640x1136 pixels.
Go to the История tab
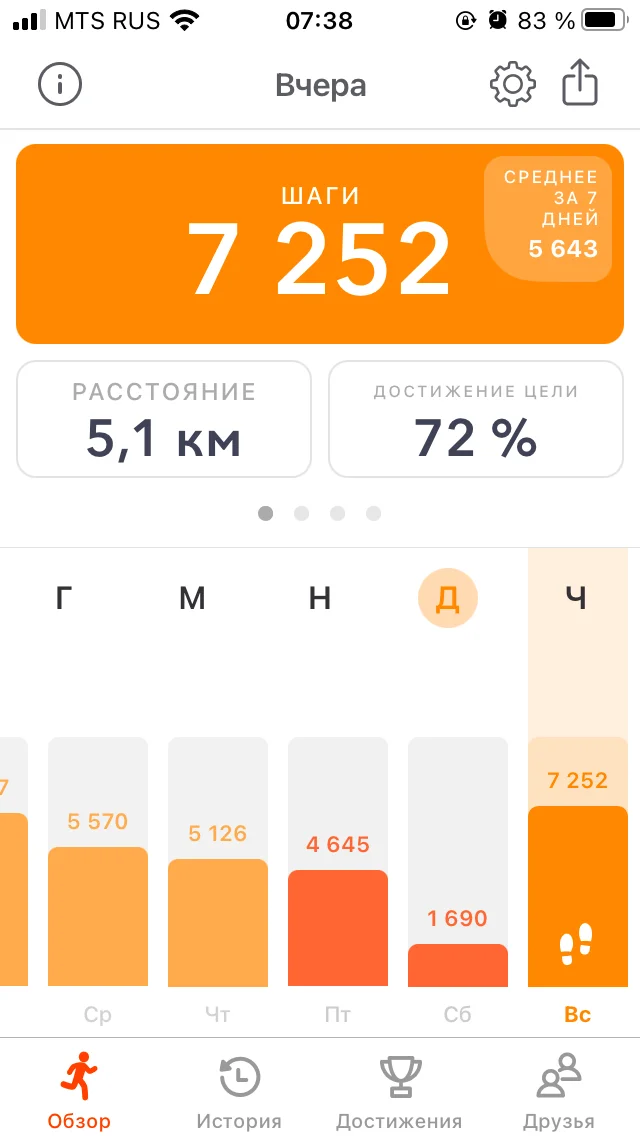coord(239,1090)
